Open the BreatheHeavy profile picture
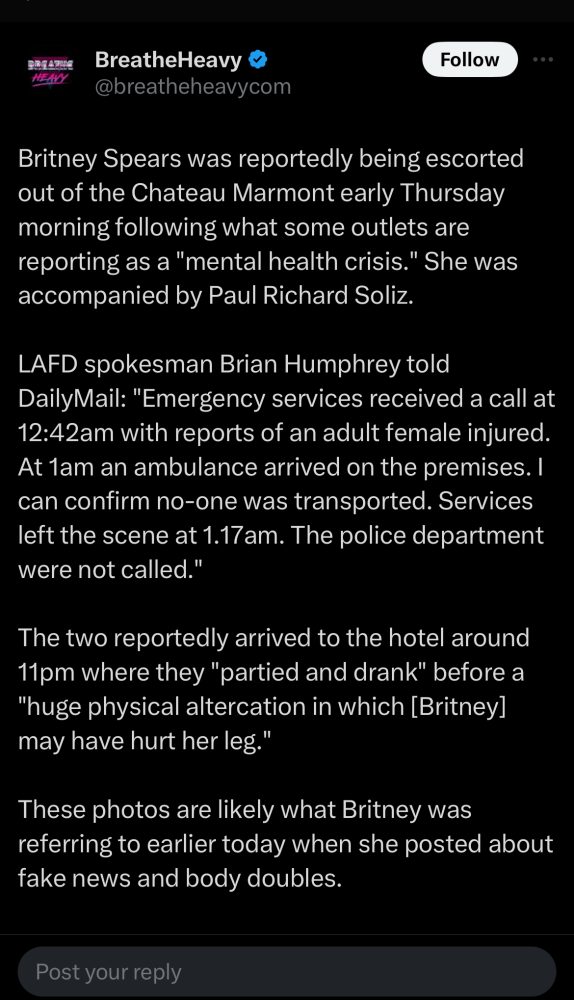This screenshot has height=1000, width=574. pos(50,71)
